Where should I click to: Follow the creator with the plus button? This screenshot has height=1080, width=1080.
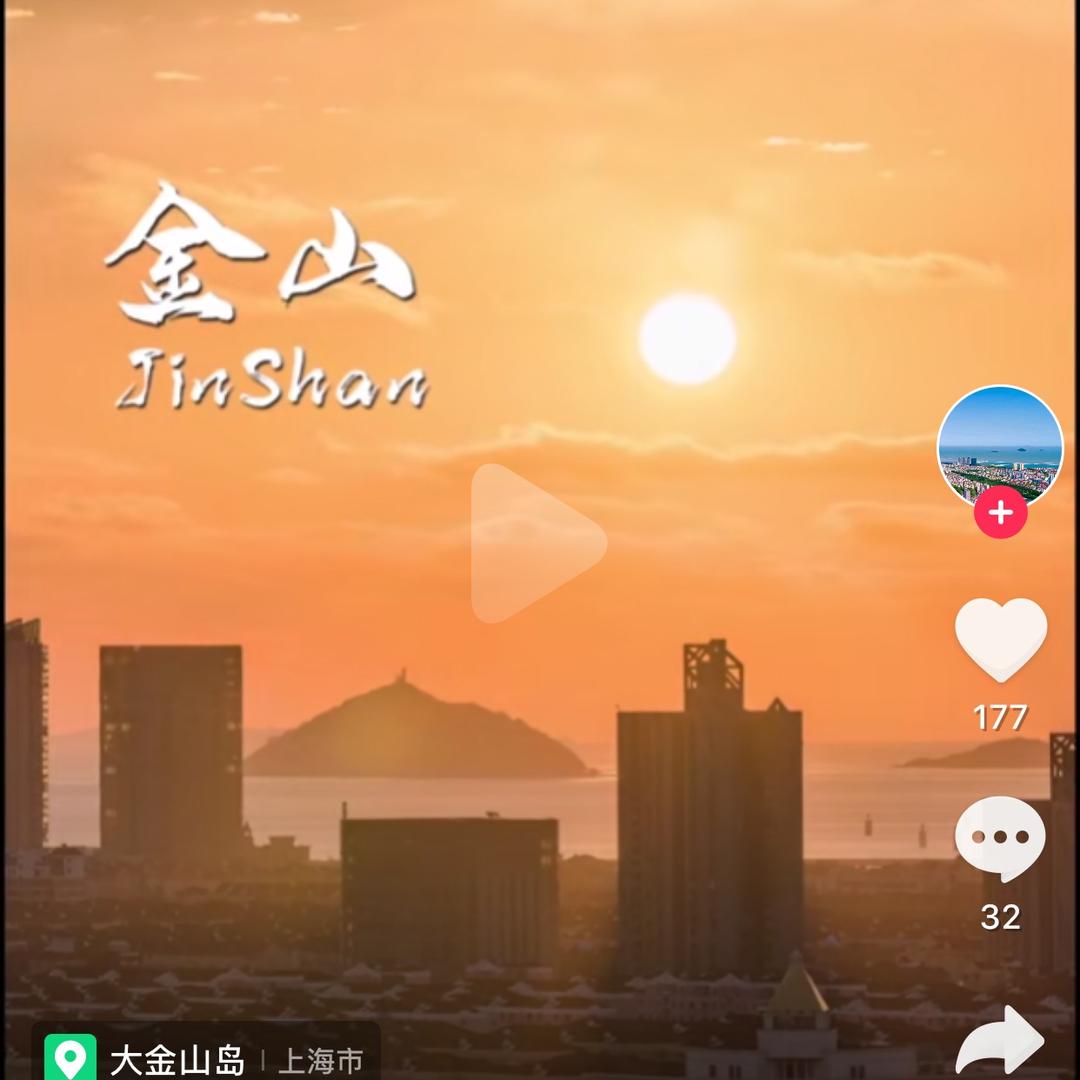(x=1000, y=514)
